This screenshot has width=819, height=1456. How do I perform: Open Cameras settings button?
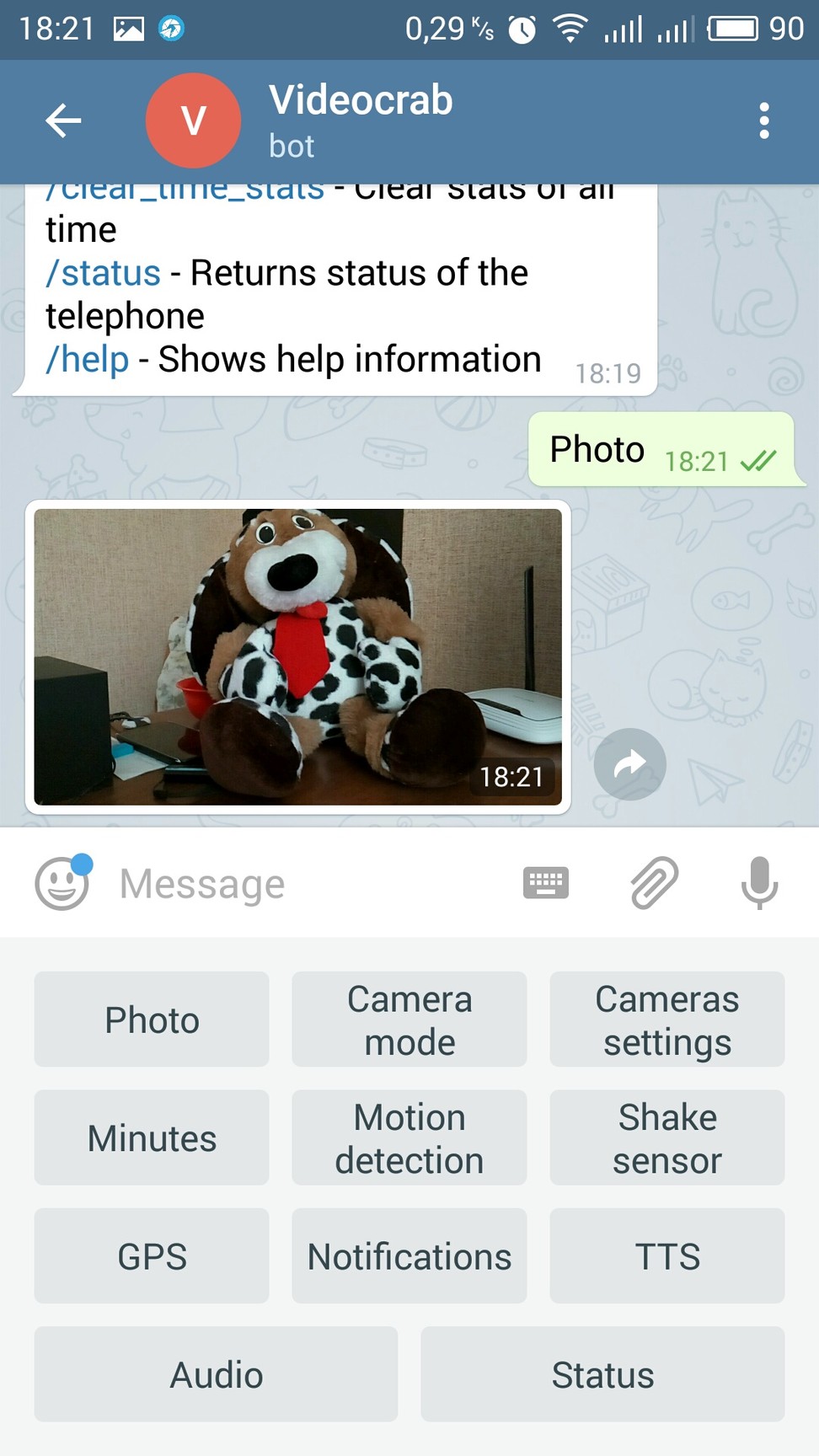(667, 1020)
